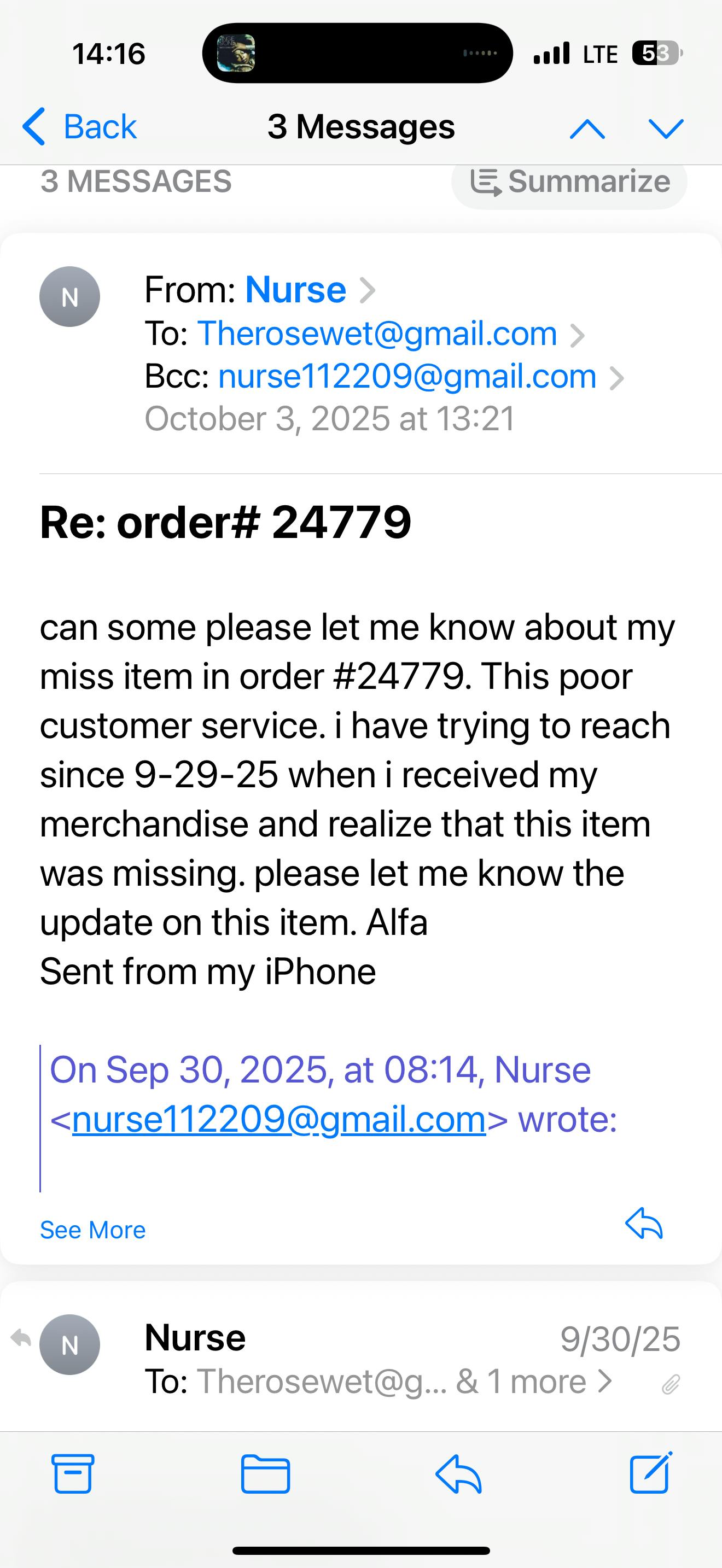Viewport: 722px width, 1568px height.
Task: Reply from the bottom toolbar
Action: tap(458, 1473)
